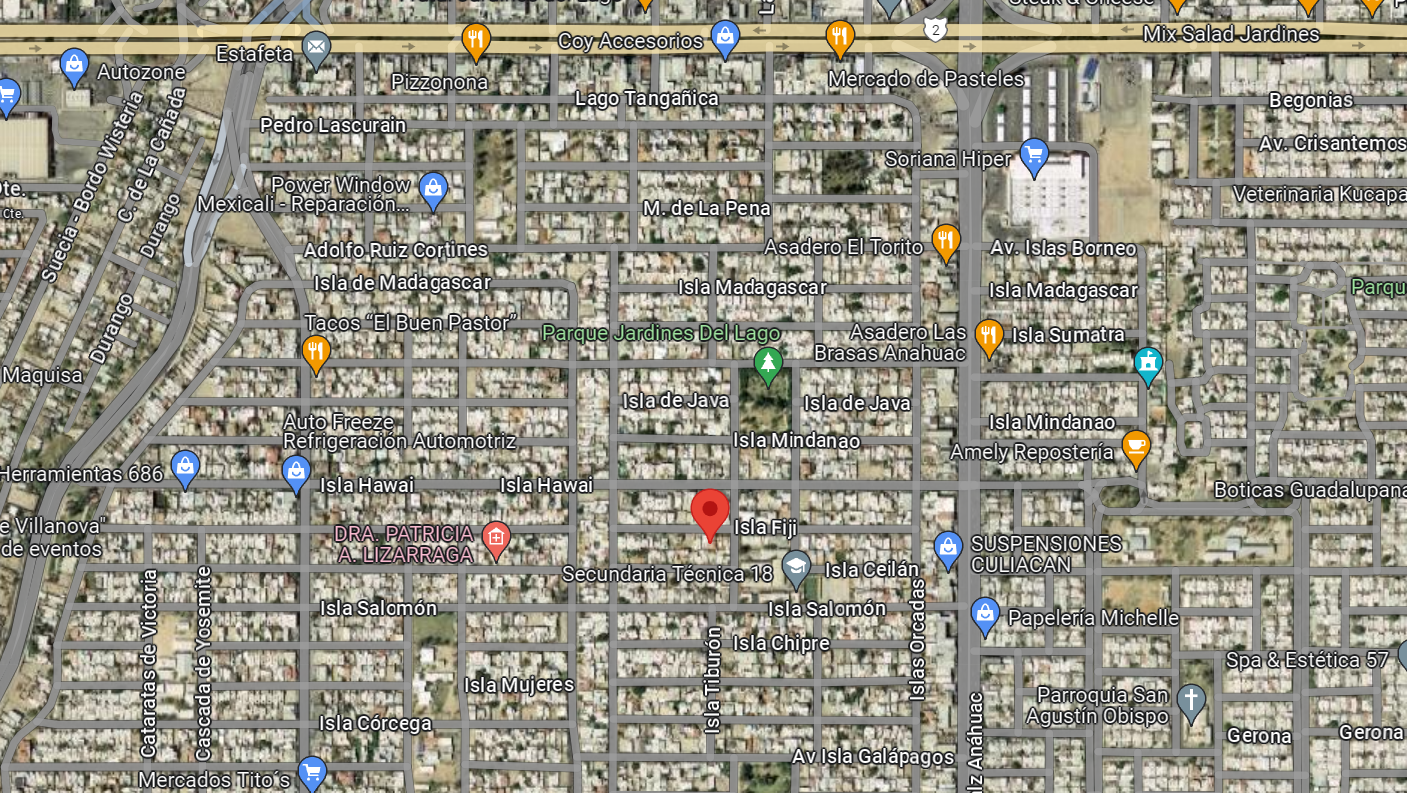Open the Parroquia San Agustín Obispo marker
Viewport: 1407px width, 793px height.
click(1190, 703)
